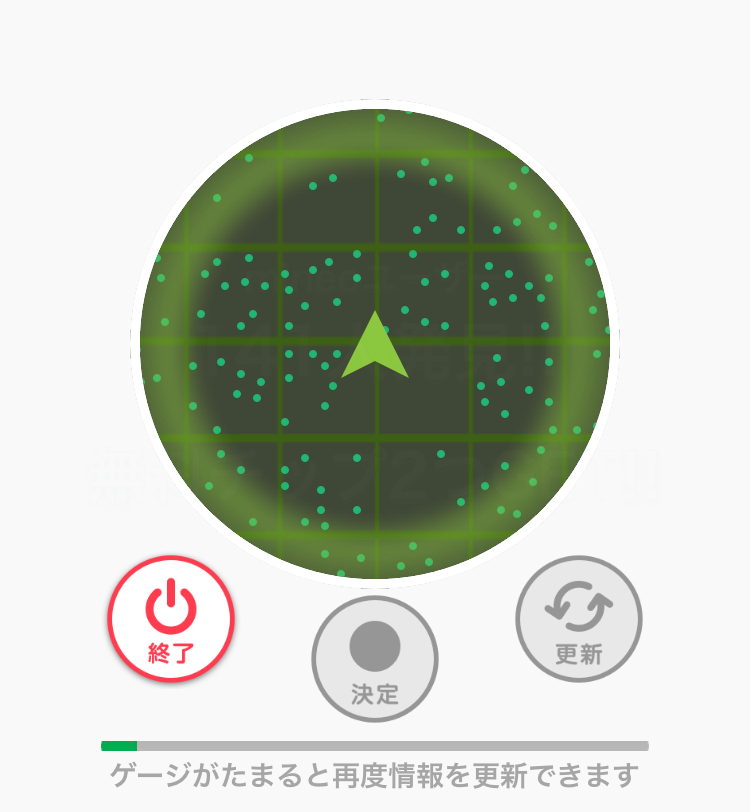Refresh info with the 更新 button
The image size is (750, 812).
click(578, 619)
